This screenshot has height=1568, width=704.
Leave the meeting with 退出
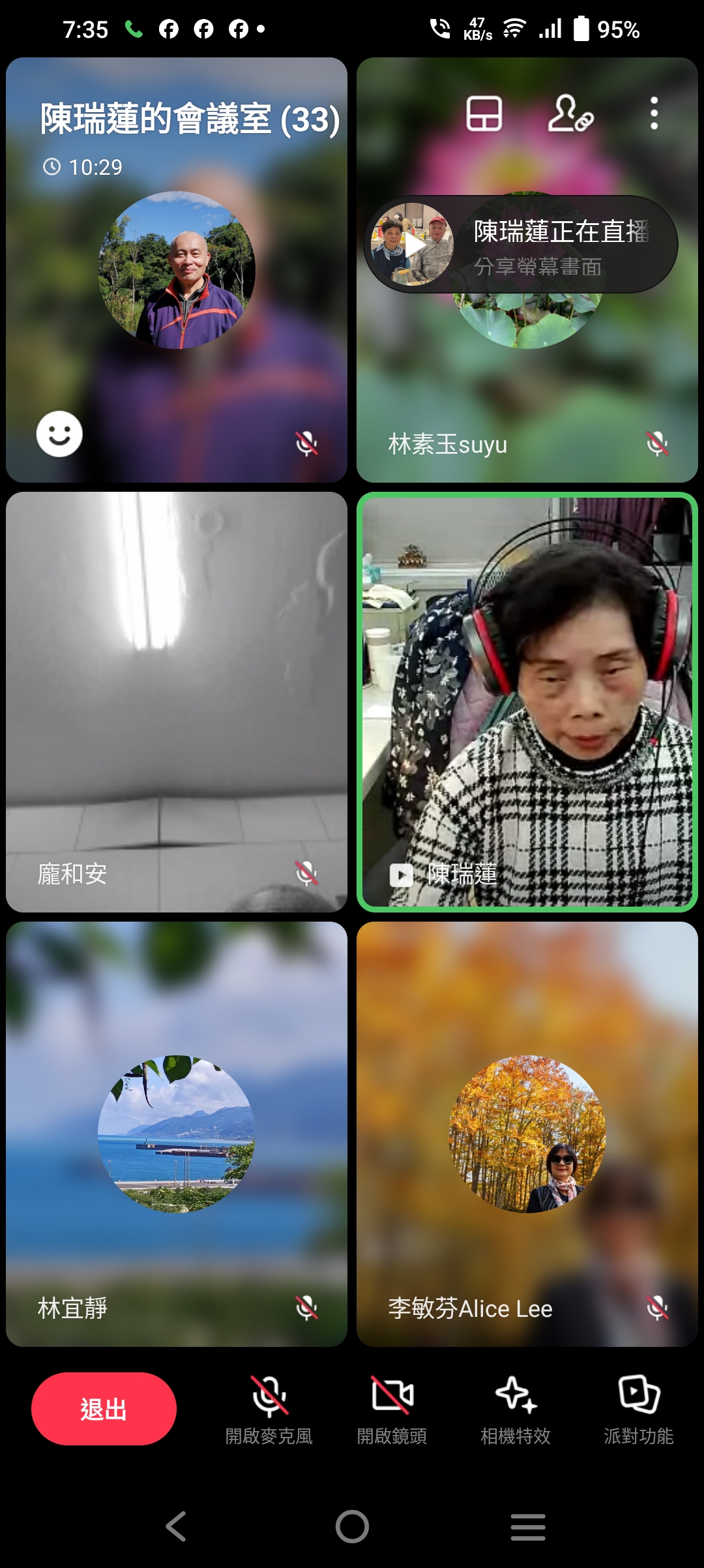click(104, 1409)
